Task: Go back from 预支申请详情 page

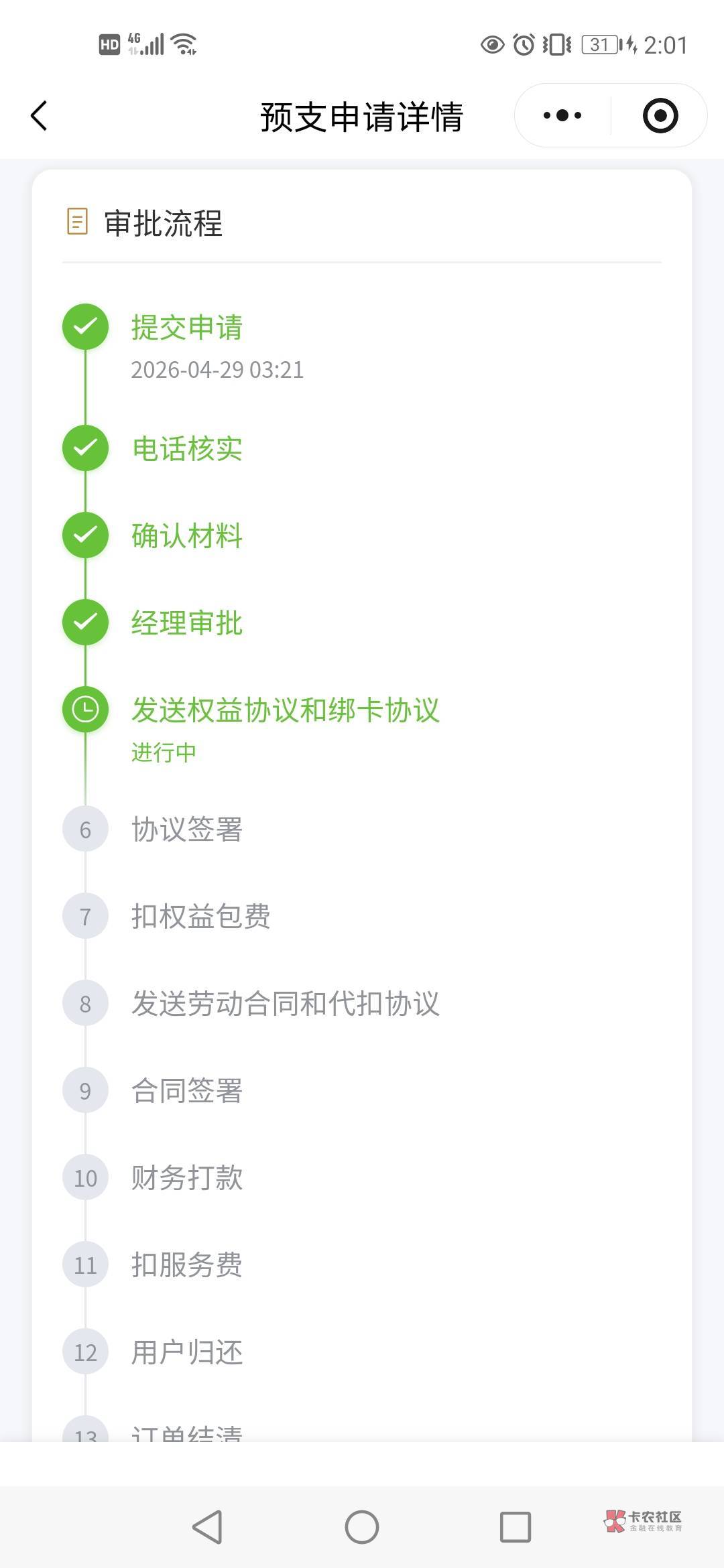Action: click(40, 116)
